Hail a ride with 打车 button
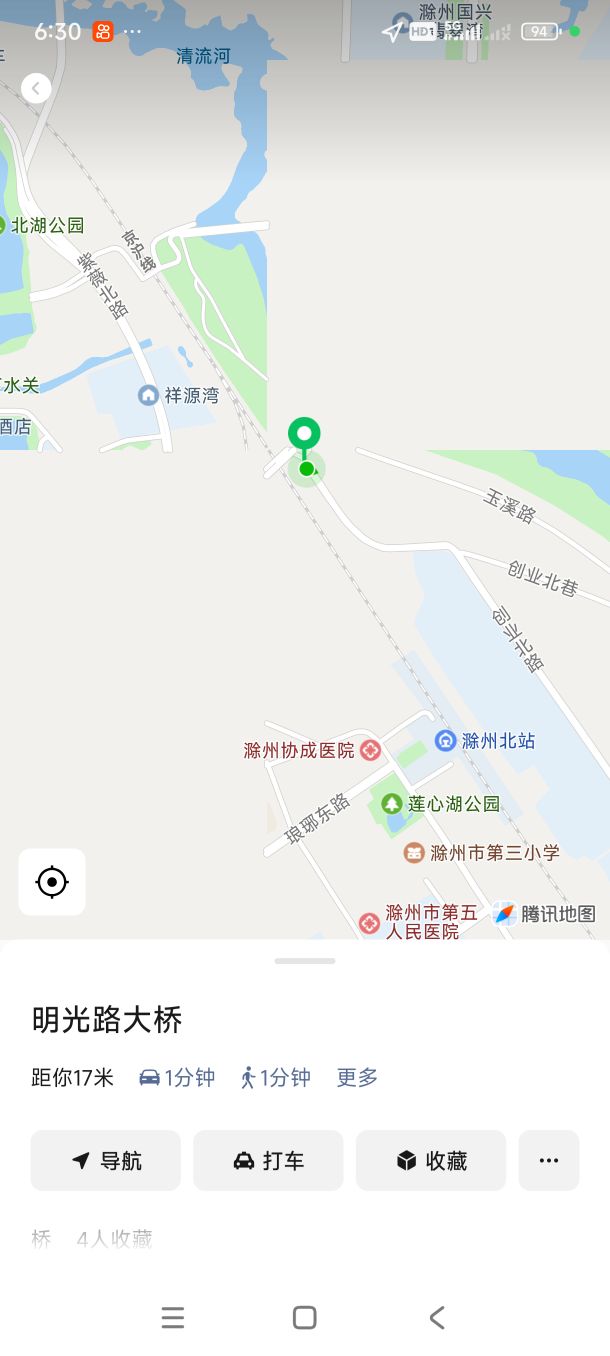 (268, 1160)
